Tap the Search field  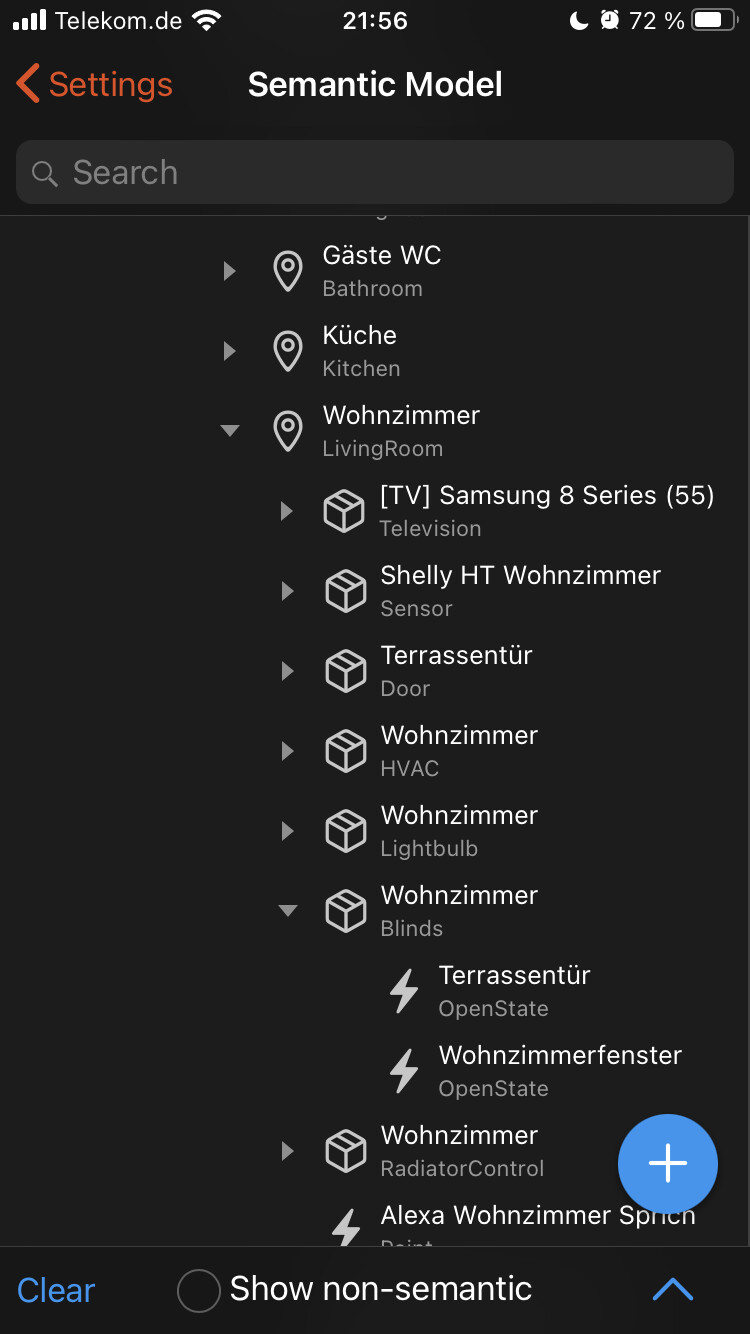point(375,172)
